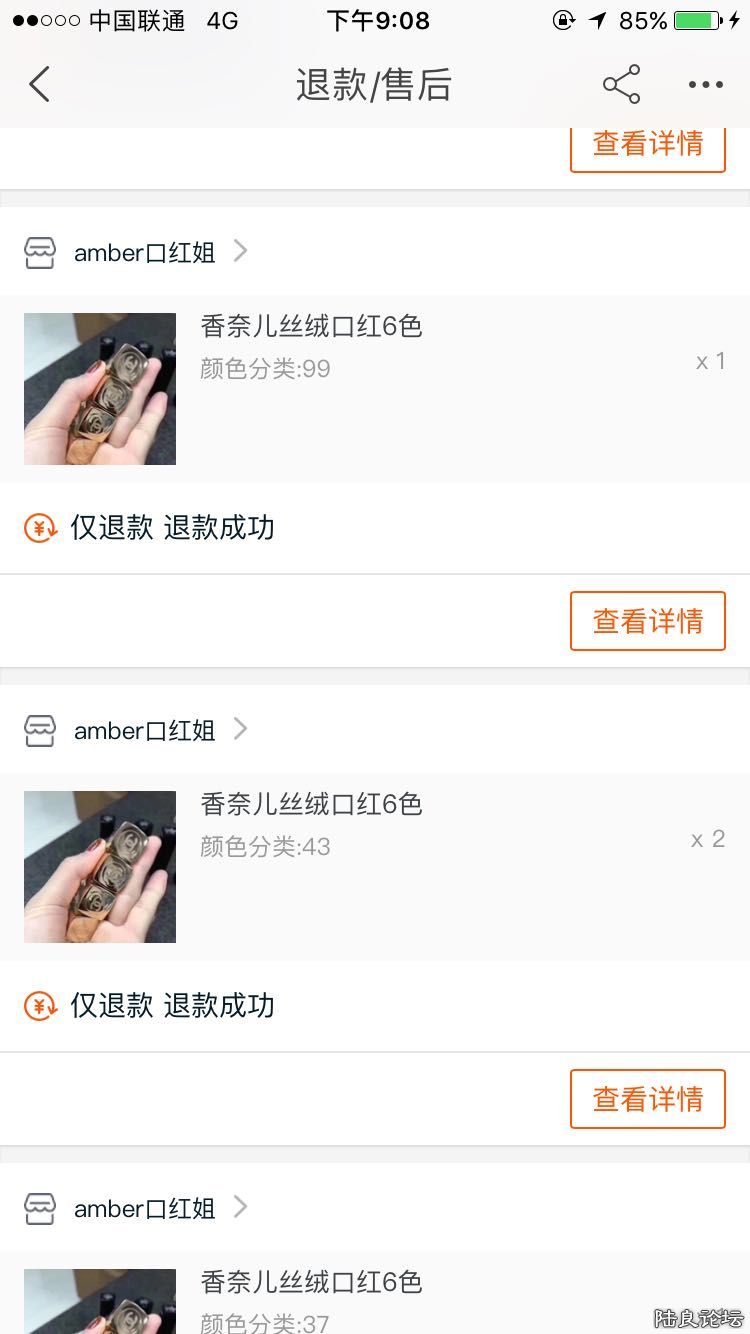The width and height of the screenshot is (750, 1334).
Task: Open the amber口红姐 shop above the 颜色分类:99 item
Action: [x=145, y=252]
